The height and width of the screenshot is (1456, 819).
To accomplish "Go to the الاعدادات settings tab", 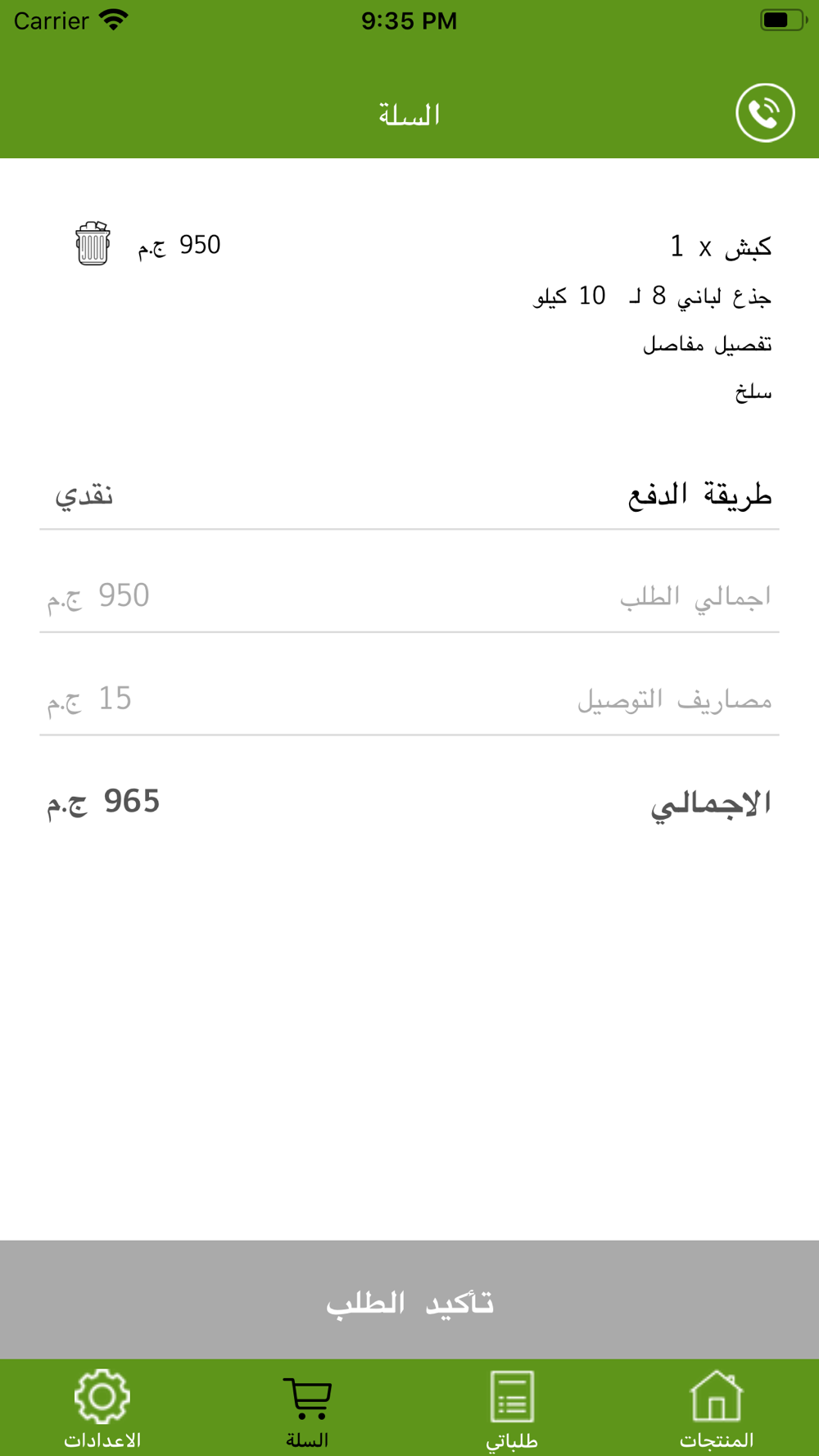I will click(x=102, y=1409).
